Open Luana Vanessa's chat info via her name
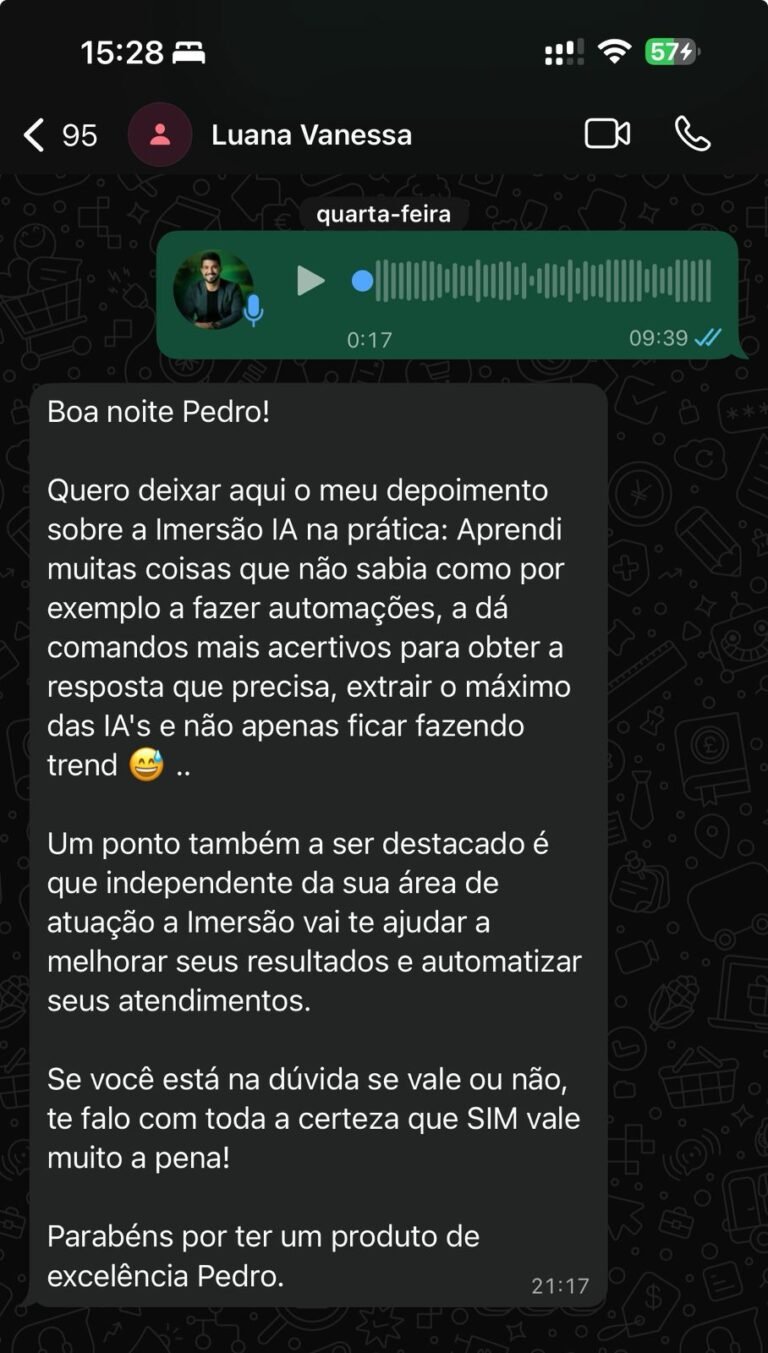The image size is (768, 1353). pyautogui.click(x=310, y=135)
